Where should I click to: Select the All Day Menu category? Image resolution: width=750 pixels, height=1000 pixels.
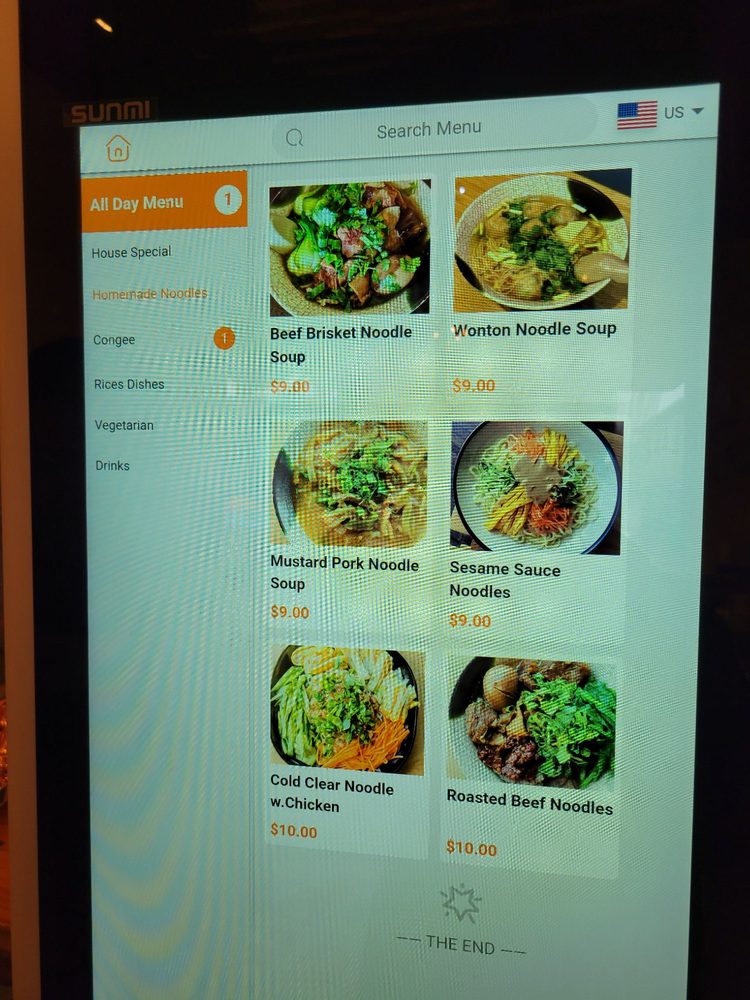[x=165, y=202]
